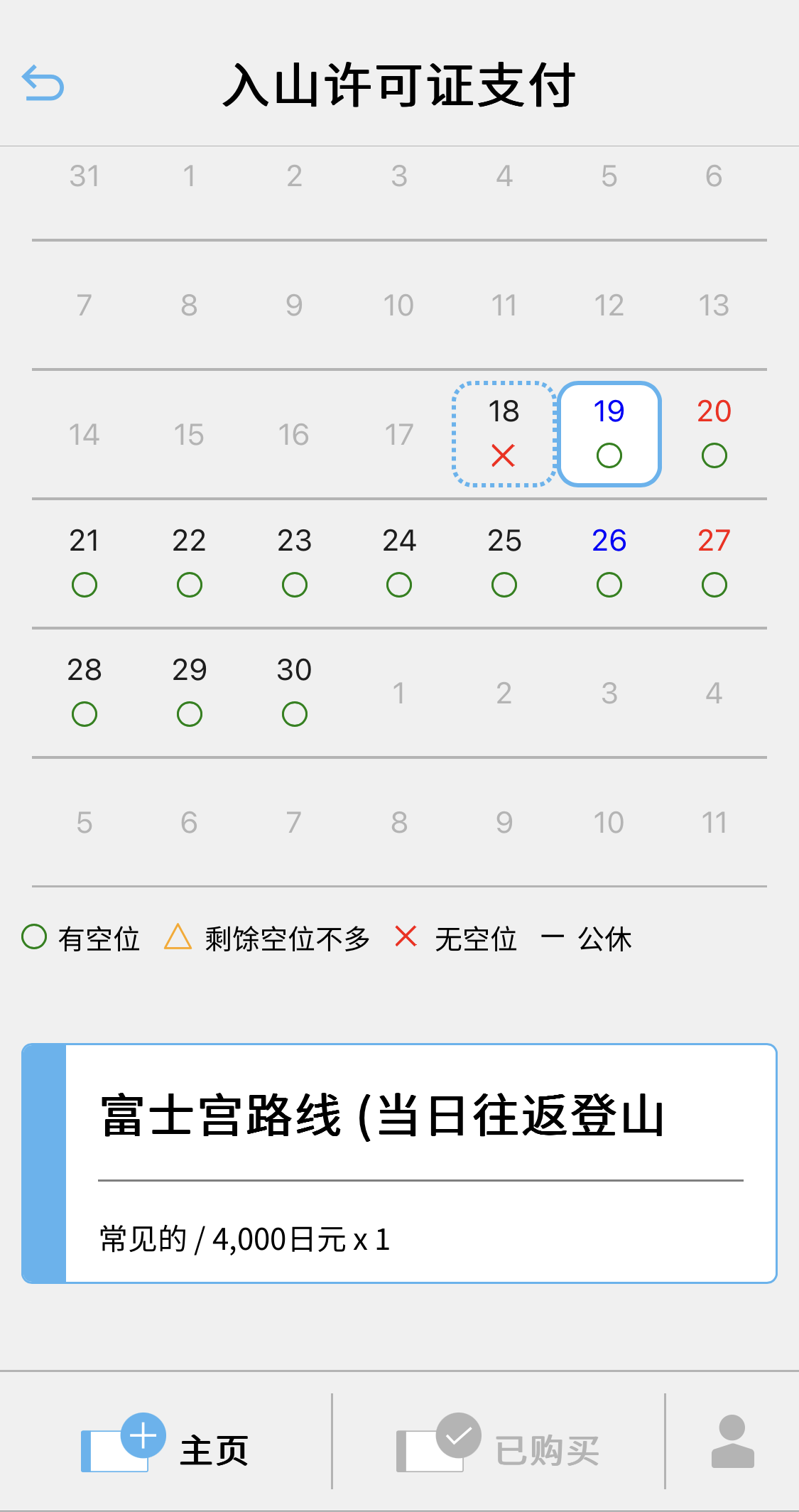Select Saturday the 26th

coord(609,563)
